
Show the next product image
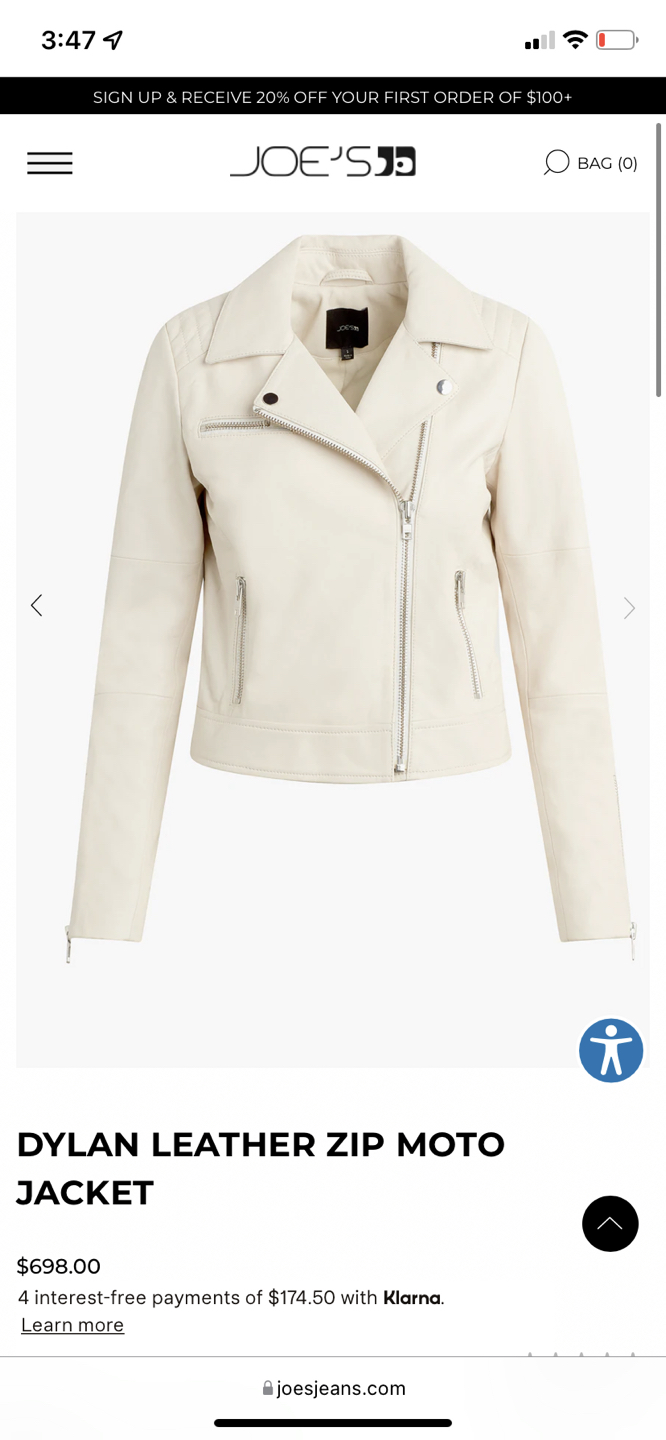point(629,607)
